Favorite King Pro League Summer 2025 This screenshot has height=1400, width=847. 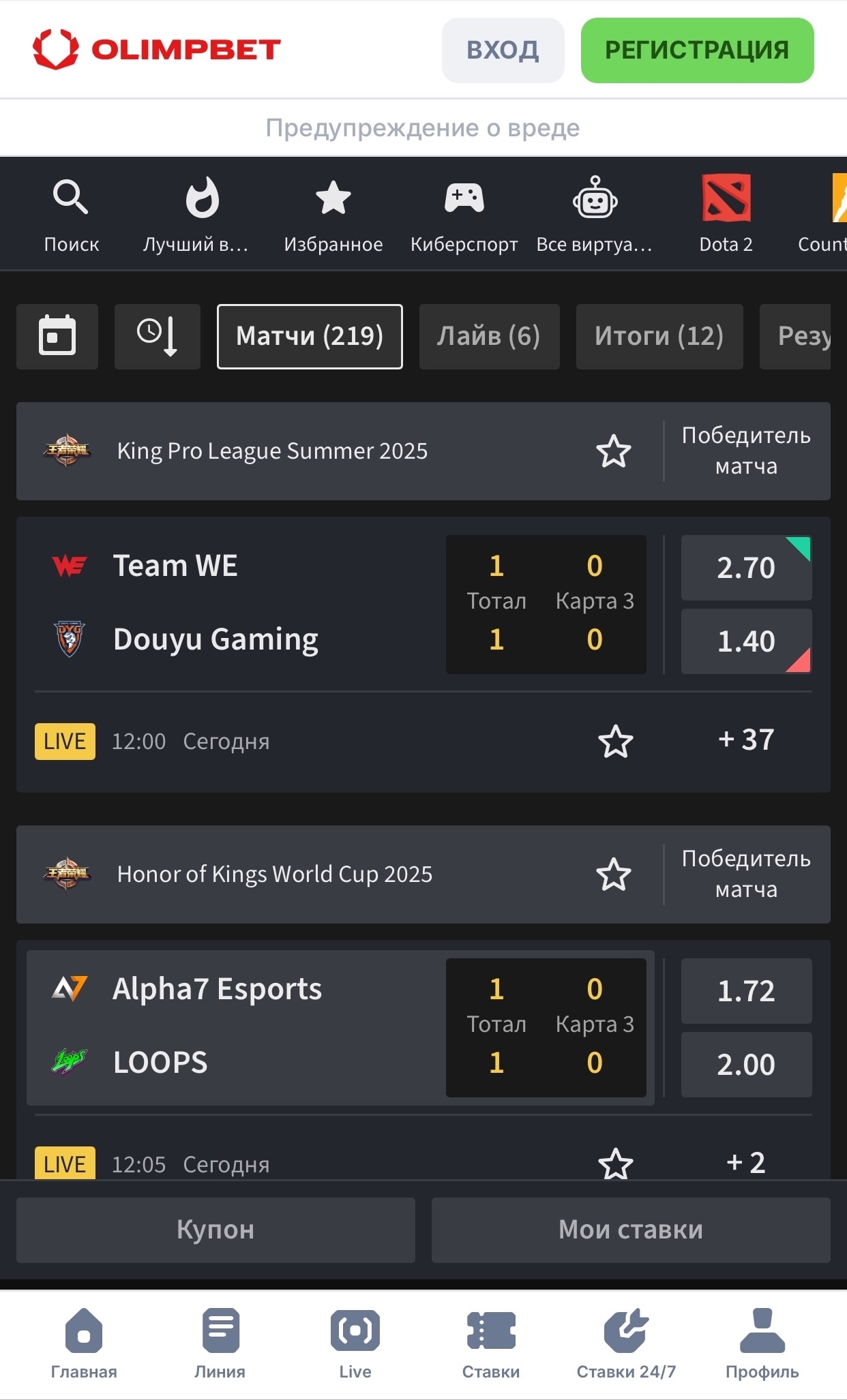(614, 451)
